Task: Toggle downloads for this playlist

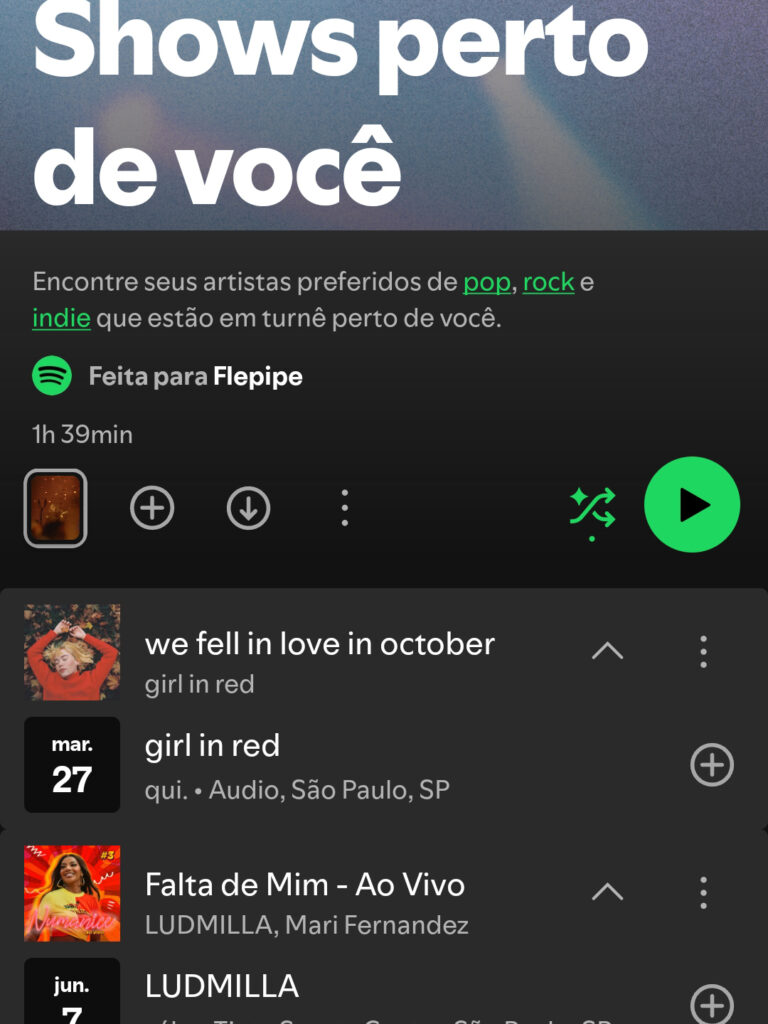Action: 247,507
